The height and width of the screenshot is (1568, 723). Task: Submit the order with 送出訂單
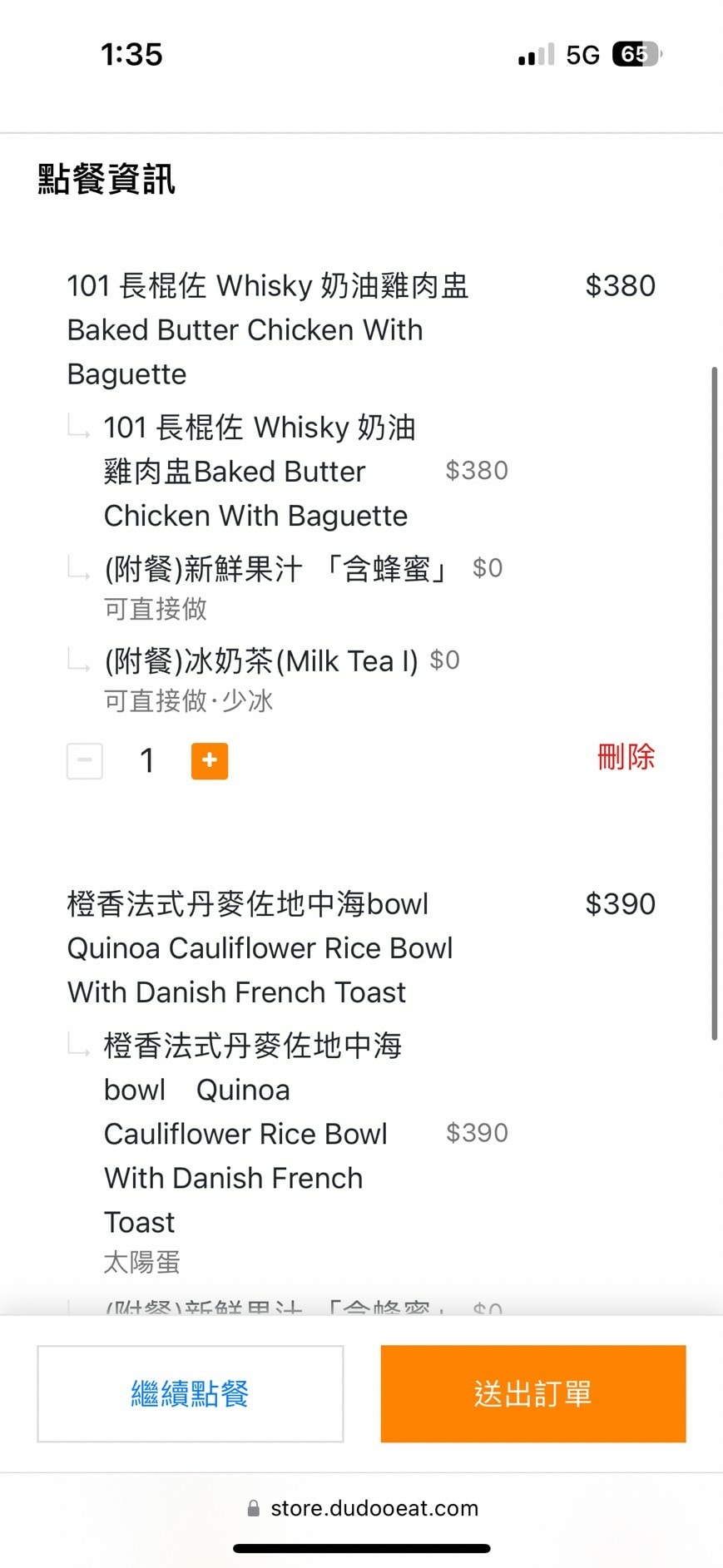(x=533, y=1393)
